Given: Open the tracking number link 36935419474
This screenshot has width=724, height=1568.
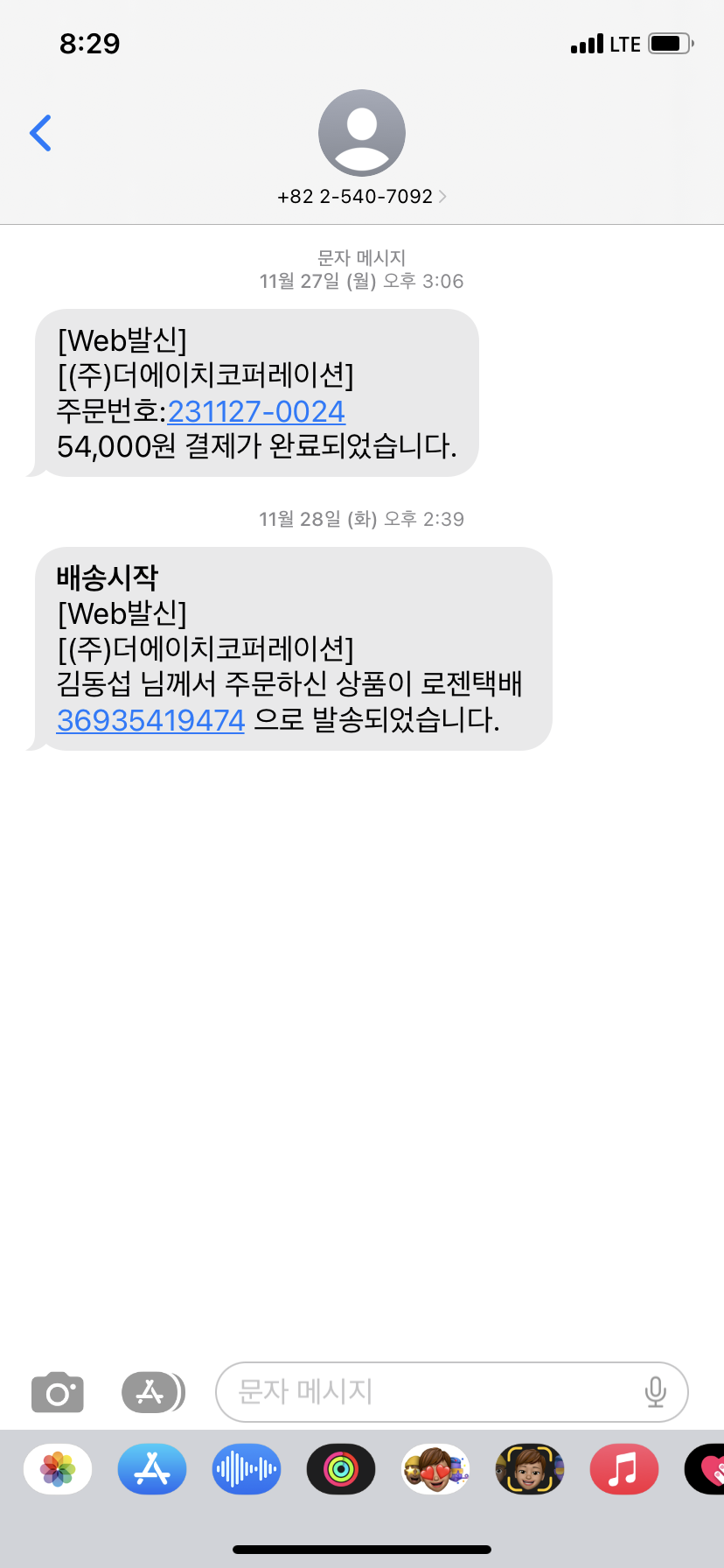Looking at the screenshot, I should pyautogui.click(x=150, y=720).
